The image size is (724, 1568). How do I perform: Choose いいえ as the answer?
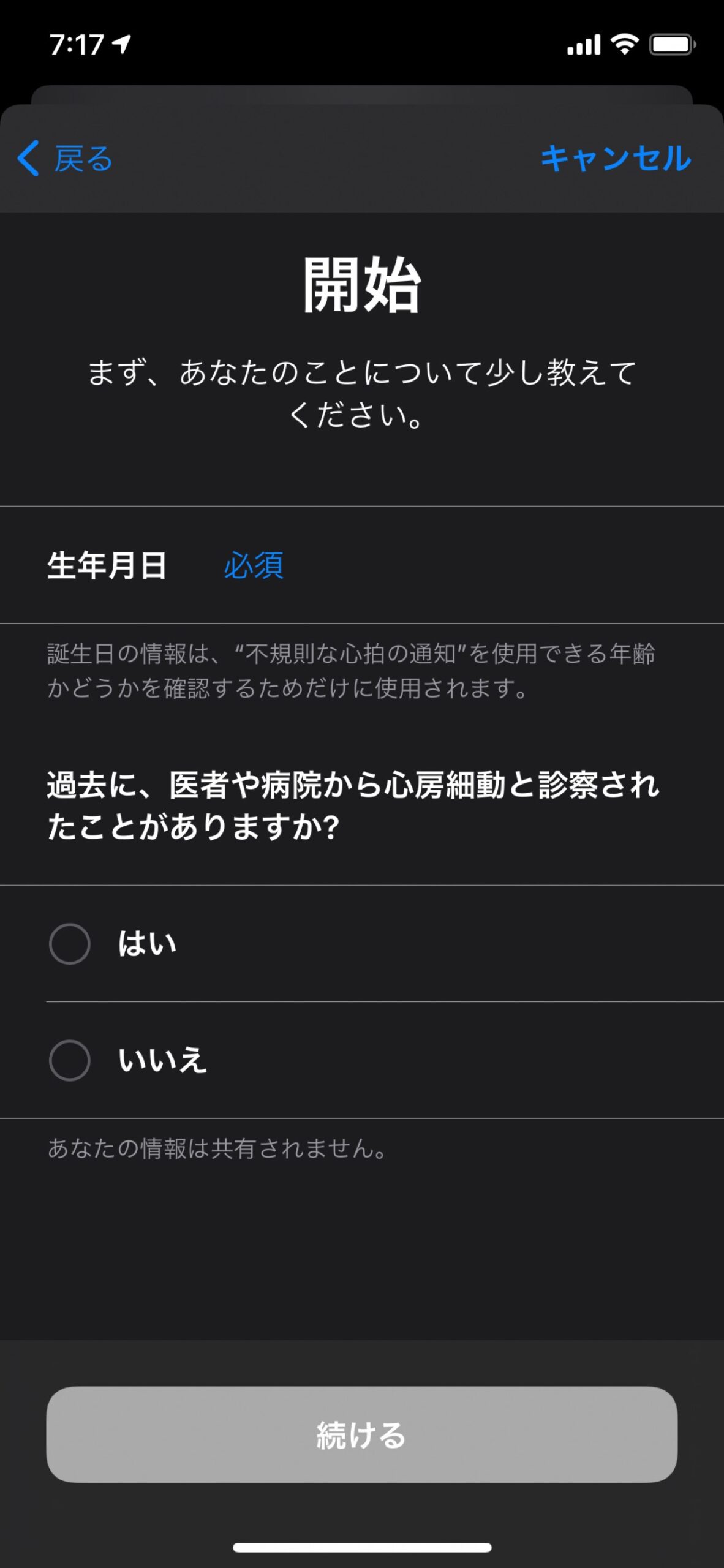point(70,1060)
